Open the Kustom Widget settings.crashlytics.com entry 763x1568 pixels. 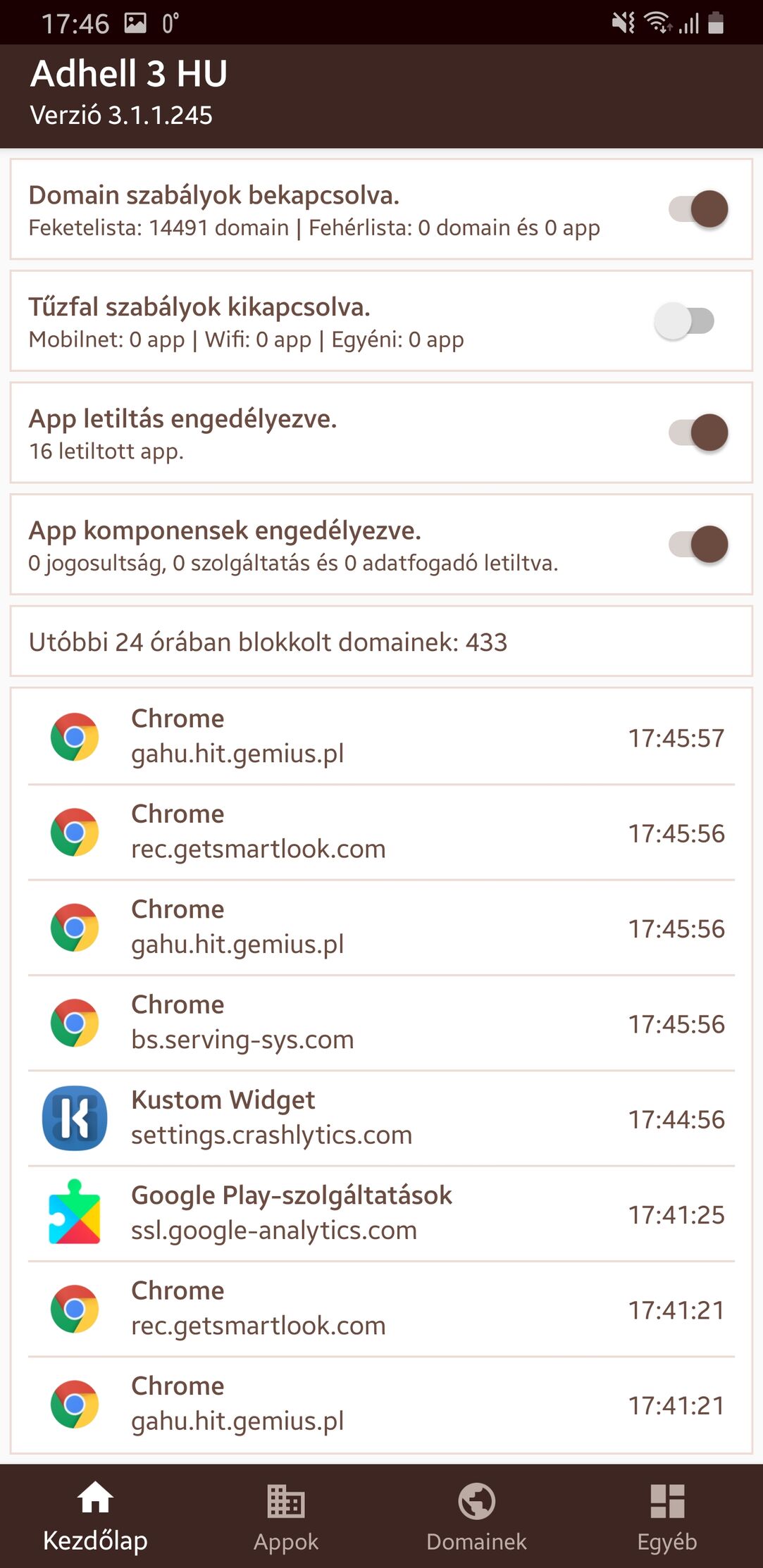coord(381,1118)
